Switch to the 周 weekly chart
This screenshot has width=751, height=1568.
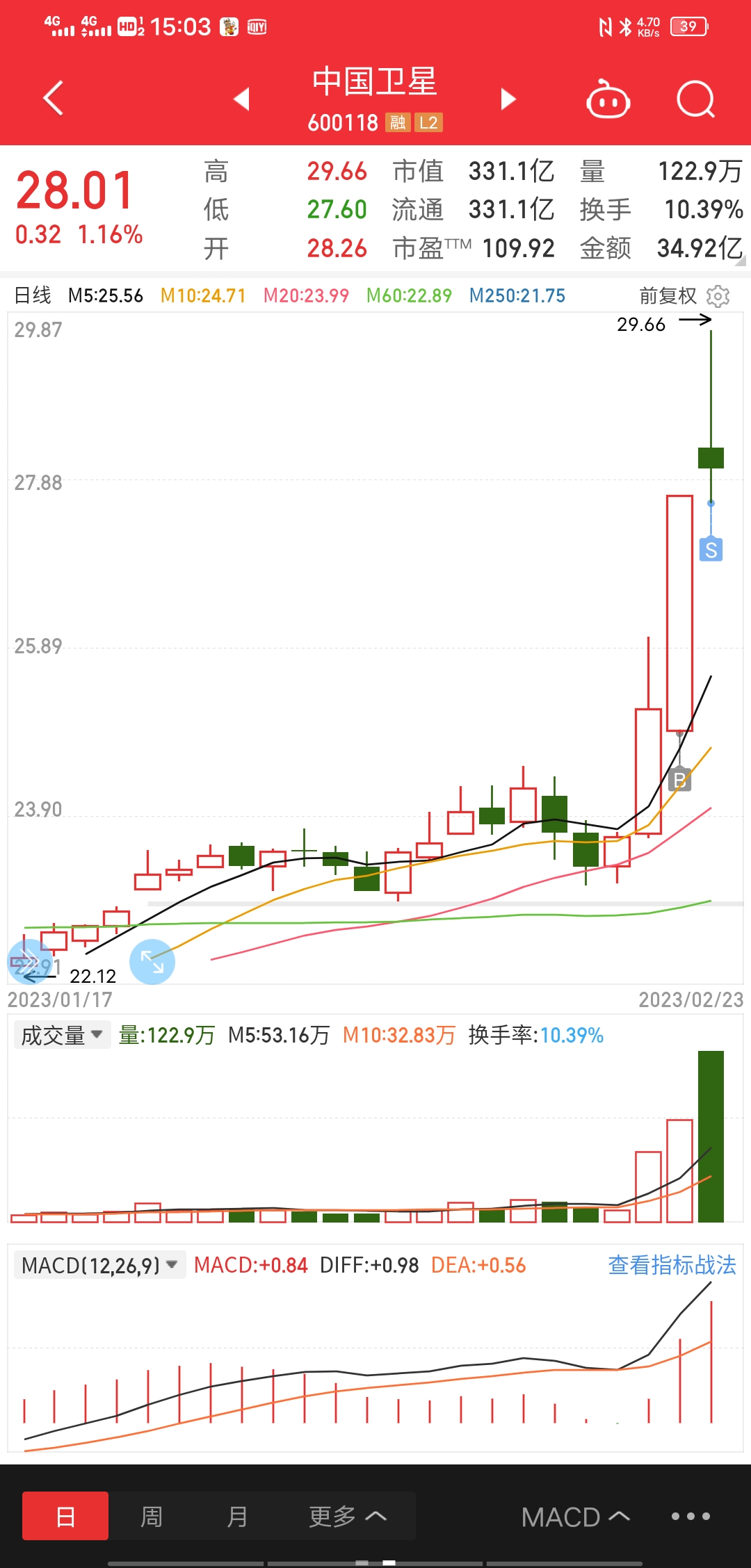tap(152, 1517)
